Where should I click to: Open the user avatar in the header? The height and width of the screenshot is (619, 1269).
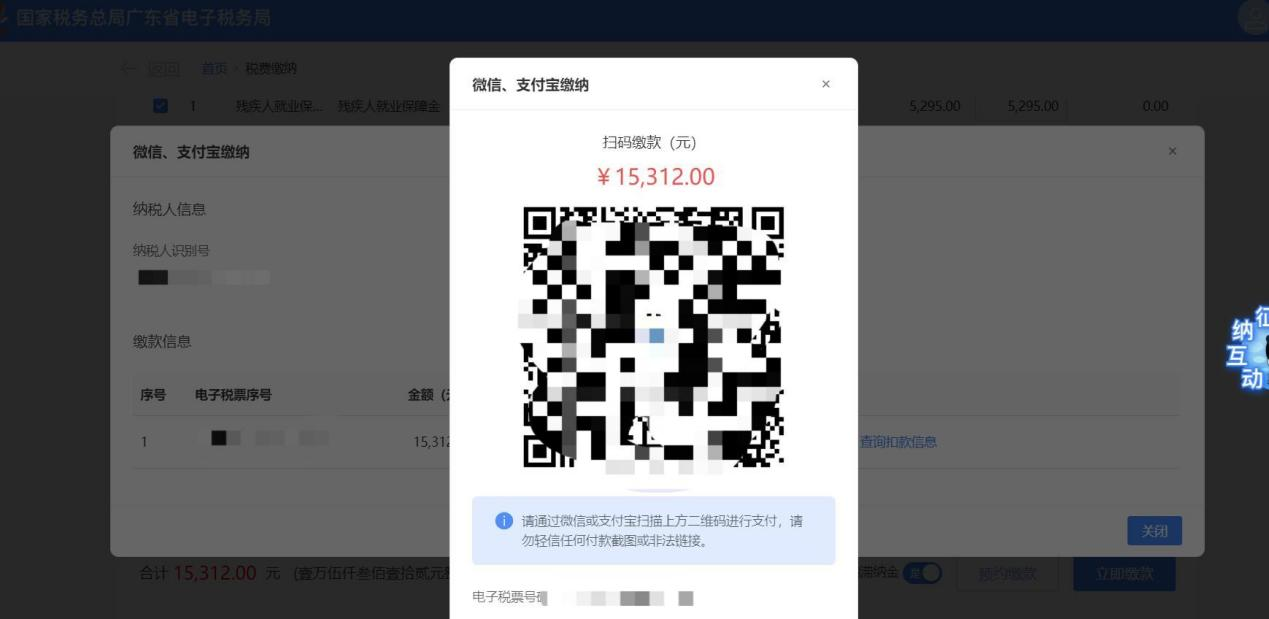[x=1256, y=18]
